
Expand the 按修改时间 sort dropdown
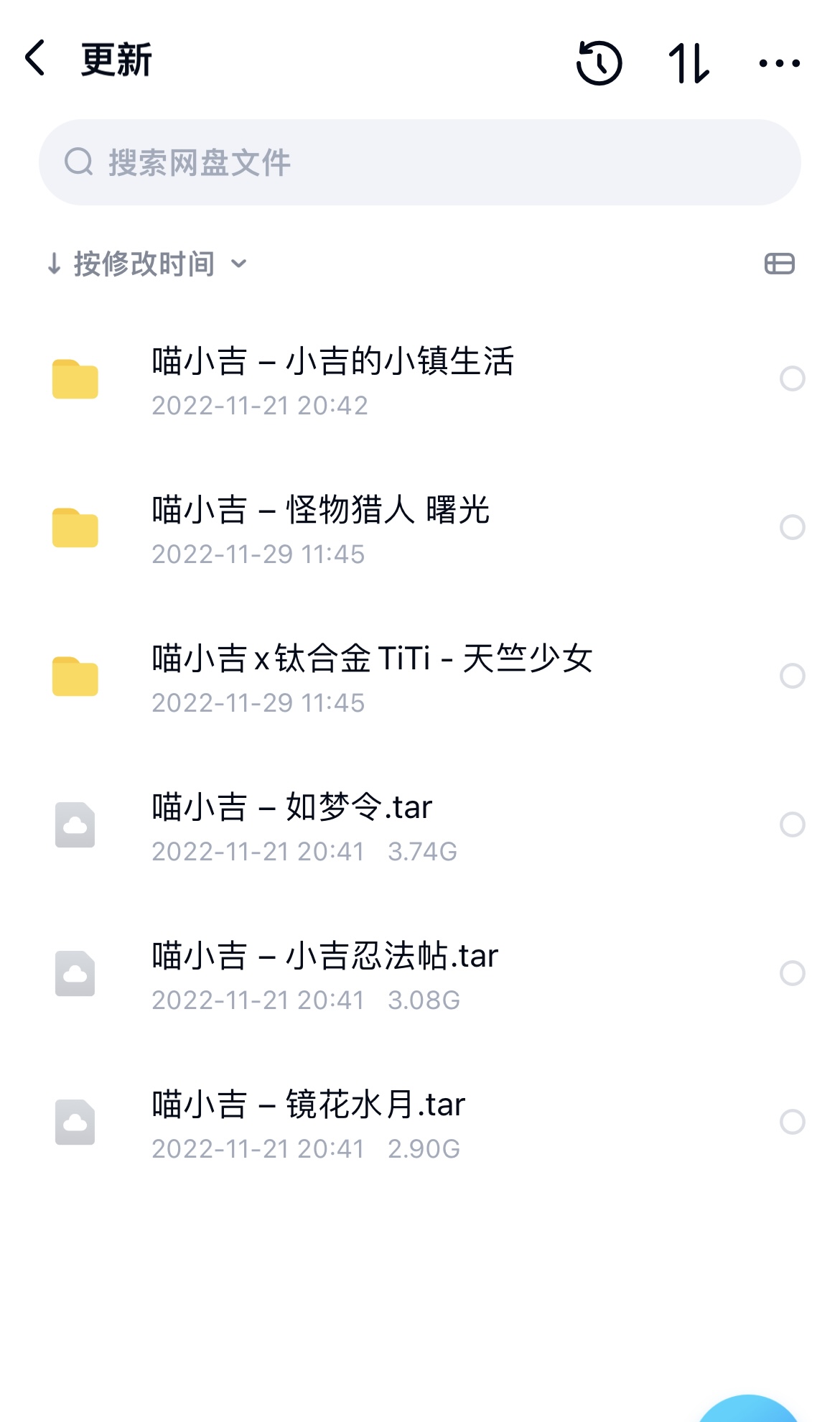tap(147, 264)
